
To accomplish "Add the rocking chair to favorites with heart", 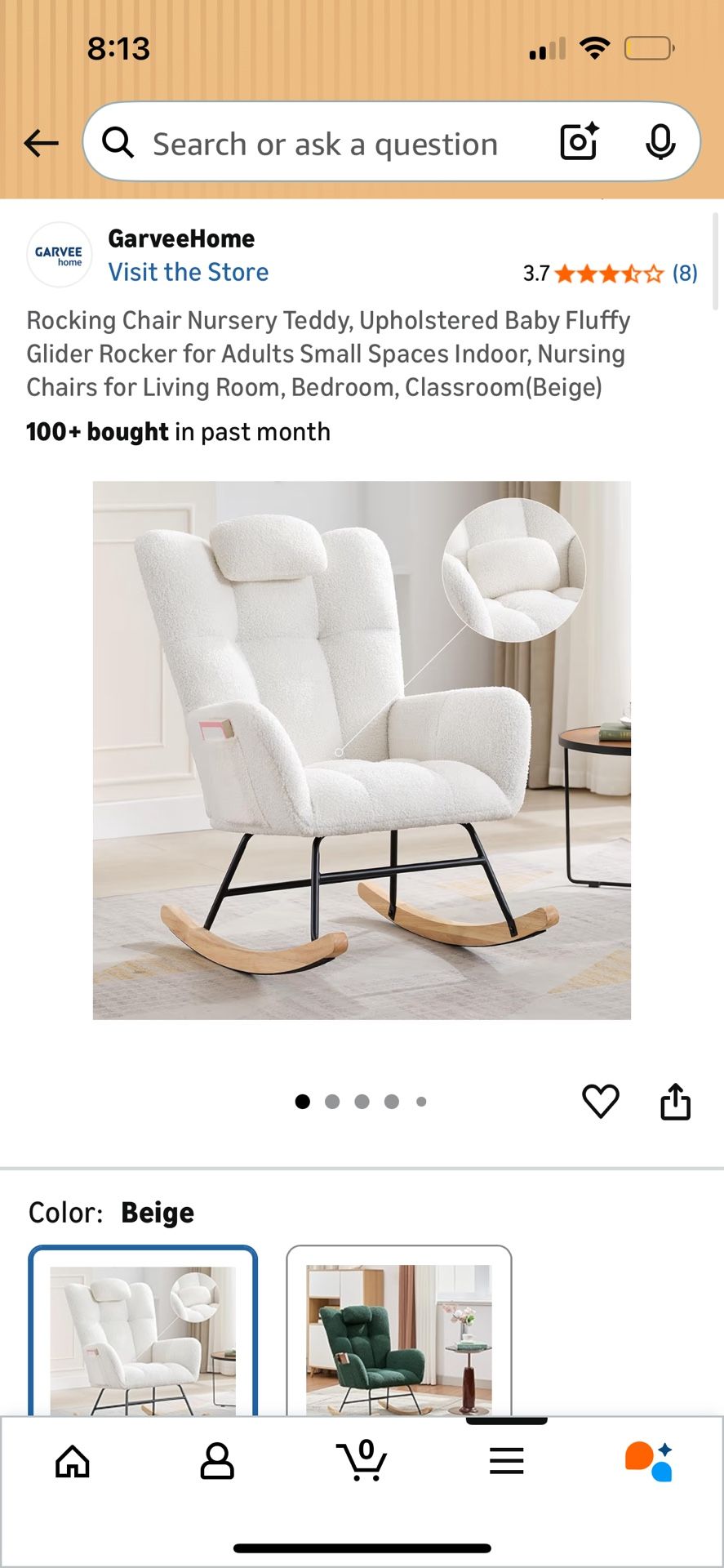I will [600, 1100].
